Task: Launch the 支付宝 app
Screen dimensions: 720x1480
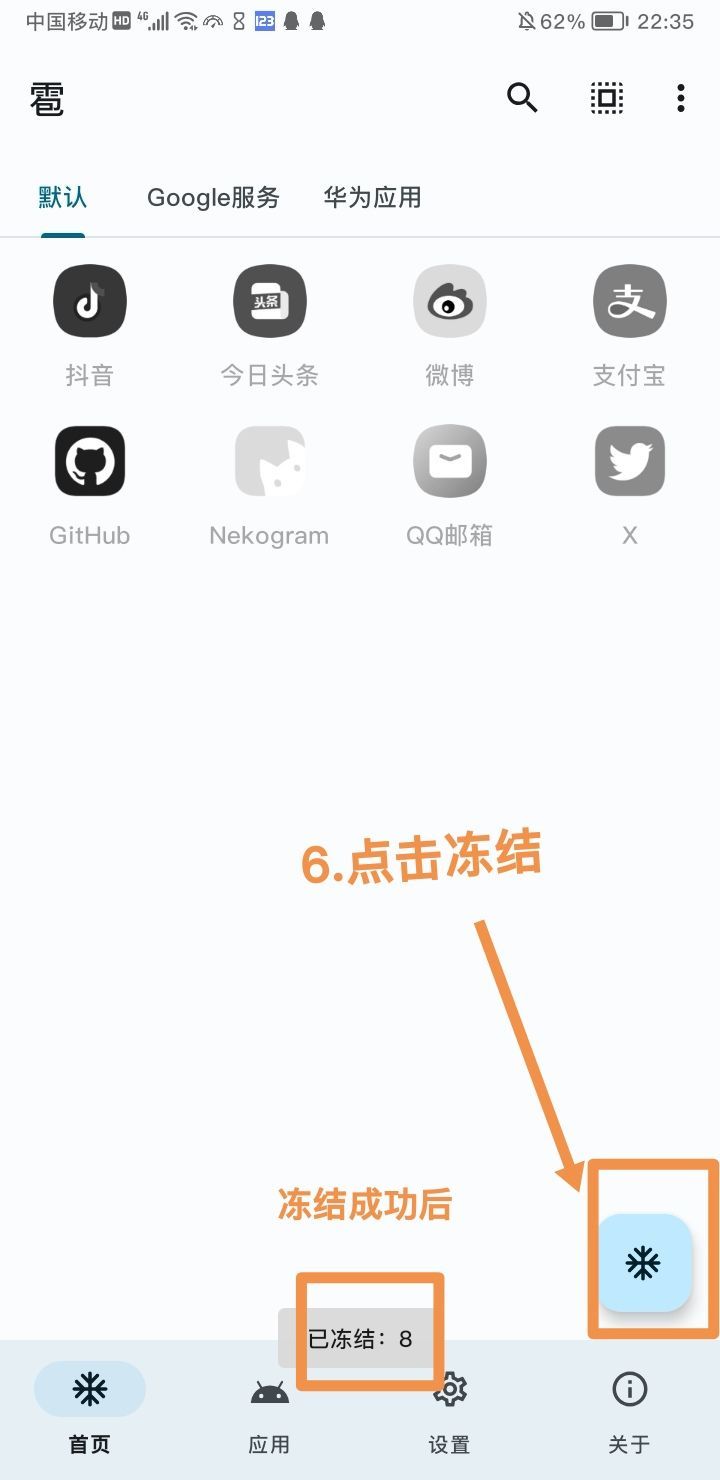Action: click(x=629, y=301)
